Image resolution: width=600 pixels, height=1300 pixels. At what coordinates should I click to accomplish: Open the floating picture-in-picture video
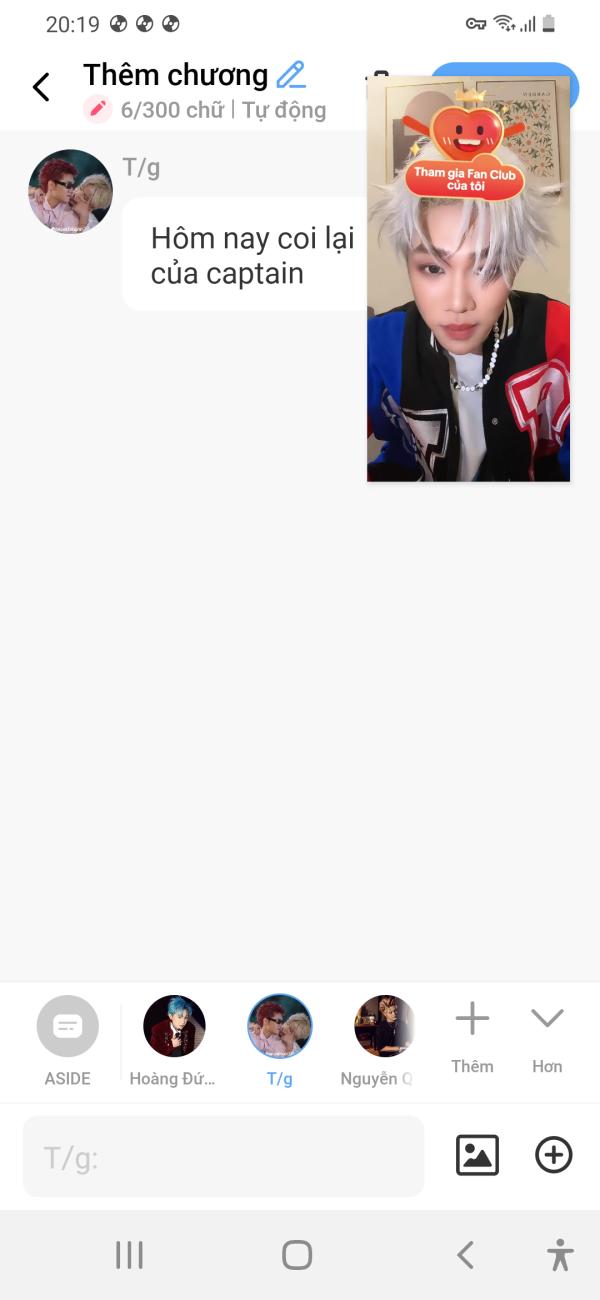469,279
